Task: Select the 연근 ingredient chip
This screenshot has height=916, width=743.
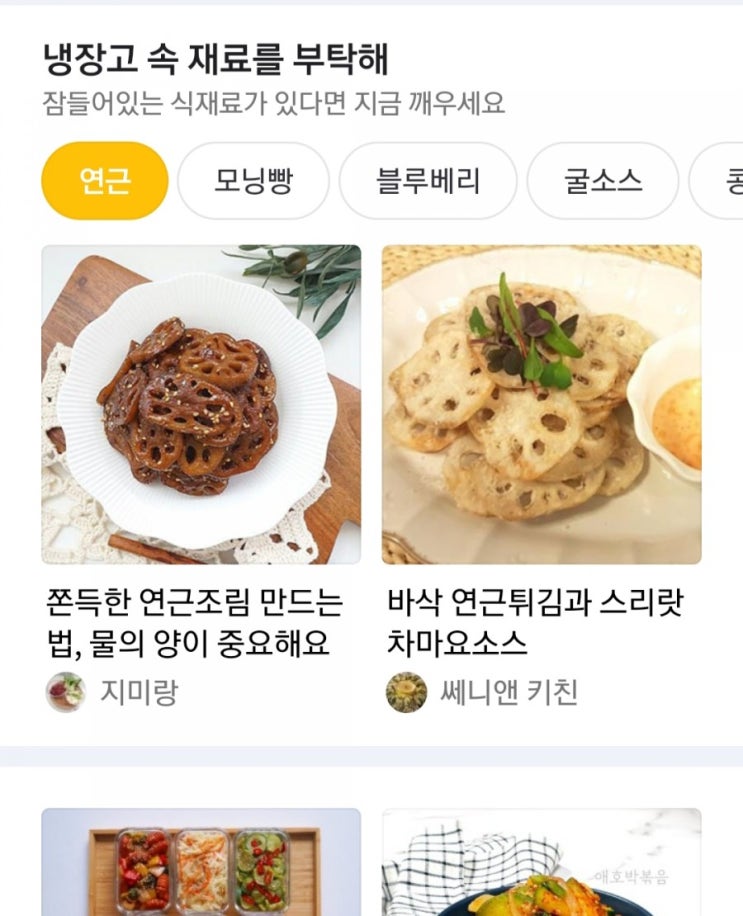Action: (x=104, y=181)
